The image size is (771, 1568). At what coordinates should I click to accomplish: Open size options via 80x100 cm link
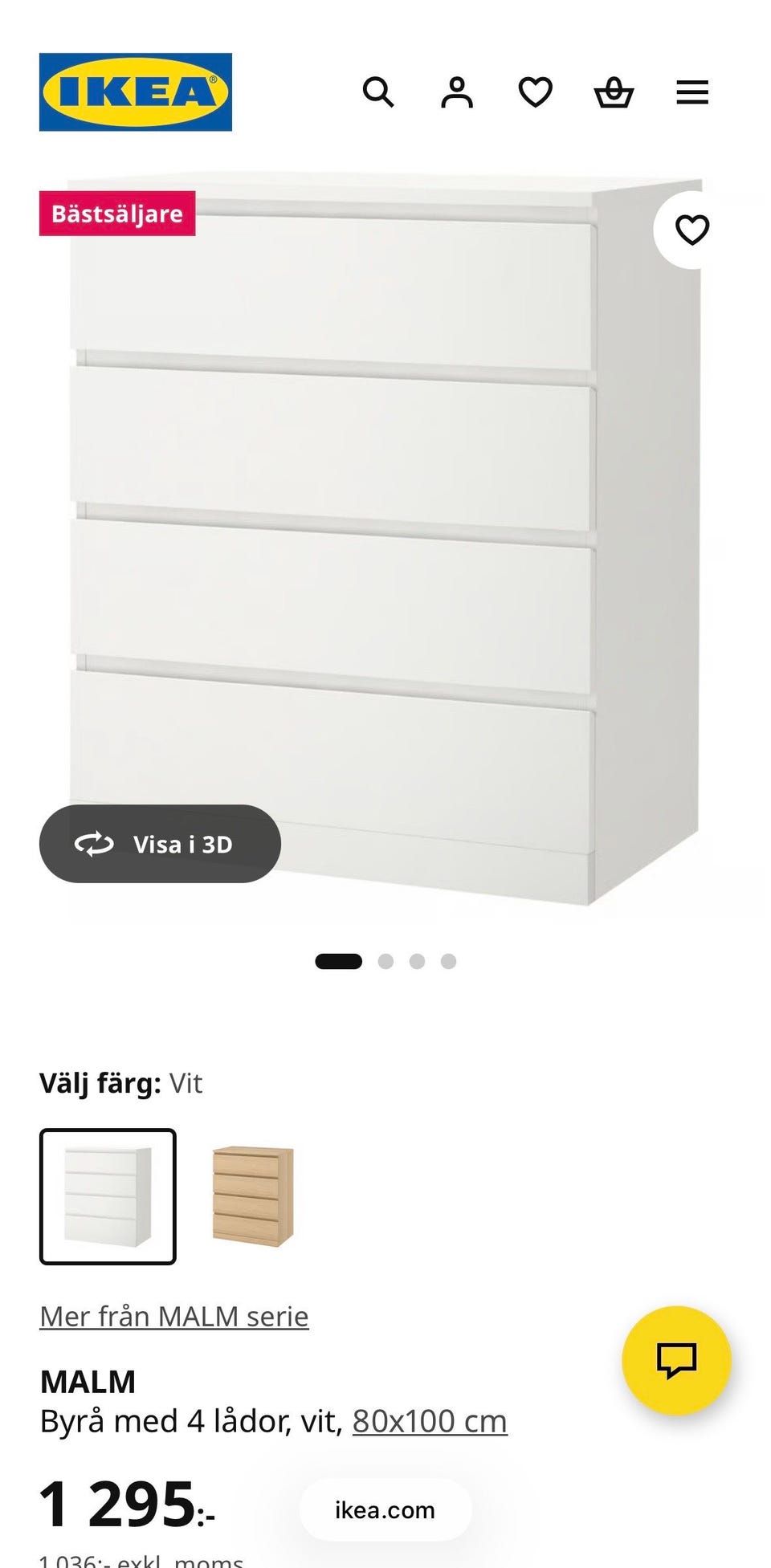pyautogui.click(x=428, y=1419)
